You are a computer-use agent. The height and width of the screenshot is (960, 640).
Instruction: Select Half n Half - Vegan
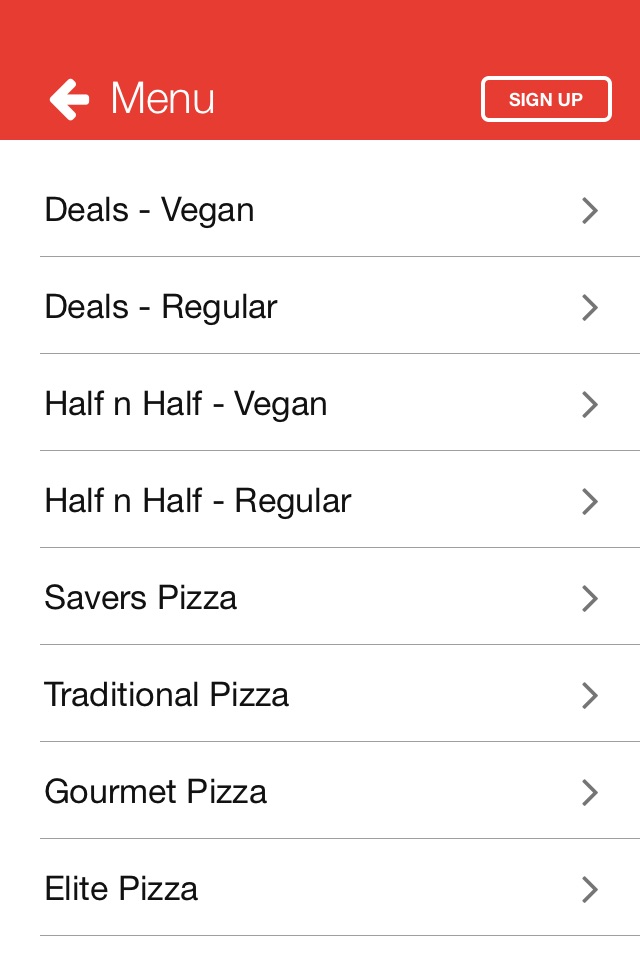(320, 404)
